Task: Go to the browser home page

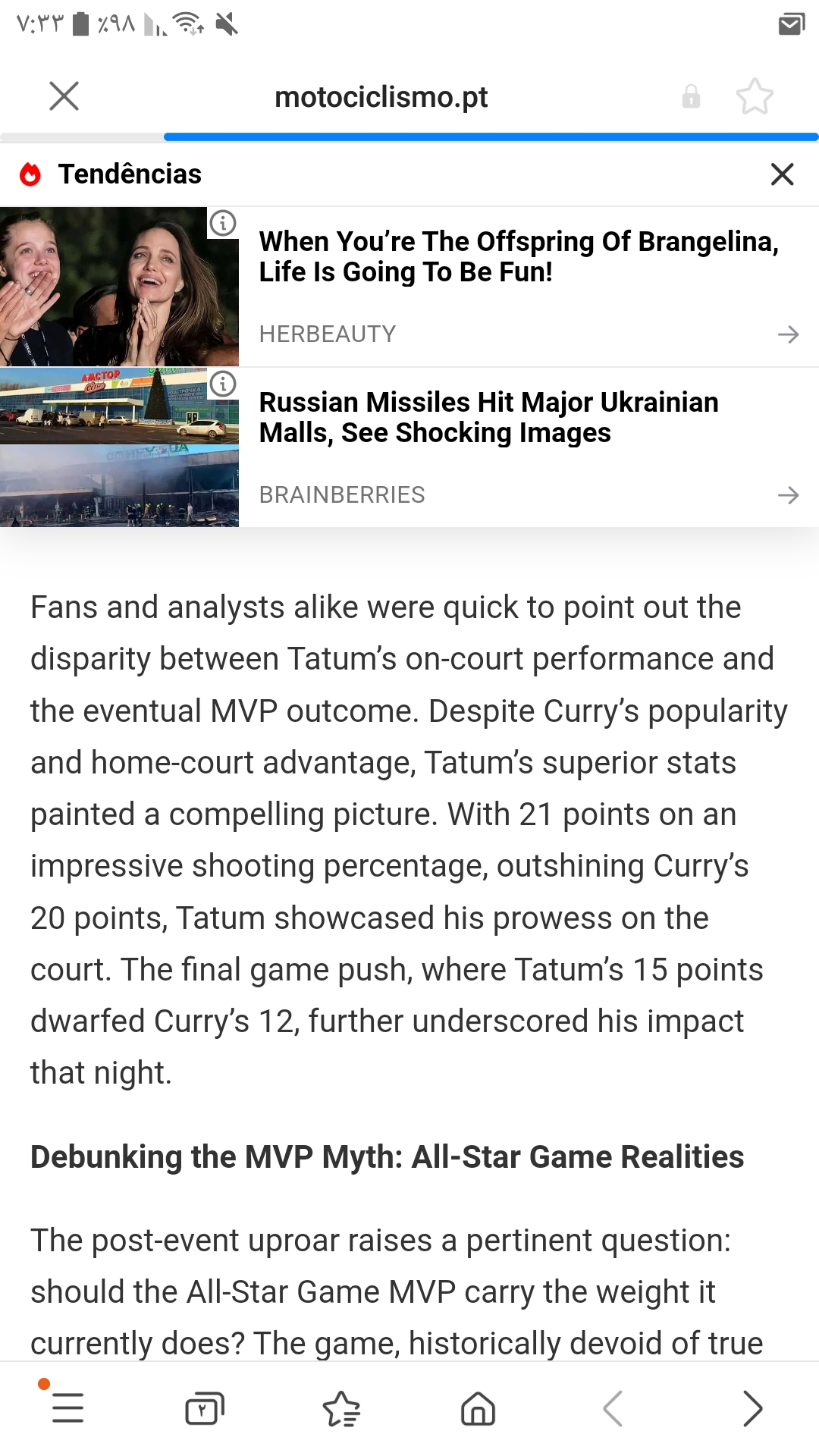Action: [x=478, y=1408]
